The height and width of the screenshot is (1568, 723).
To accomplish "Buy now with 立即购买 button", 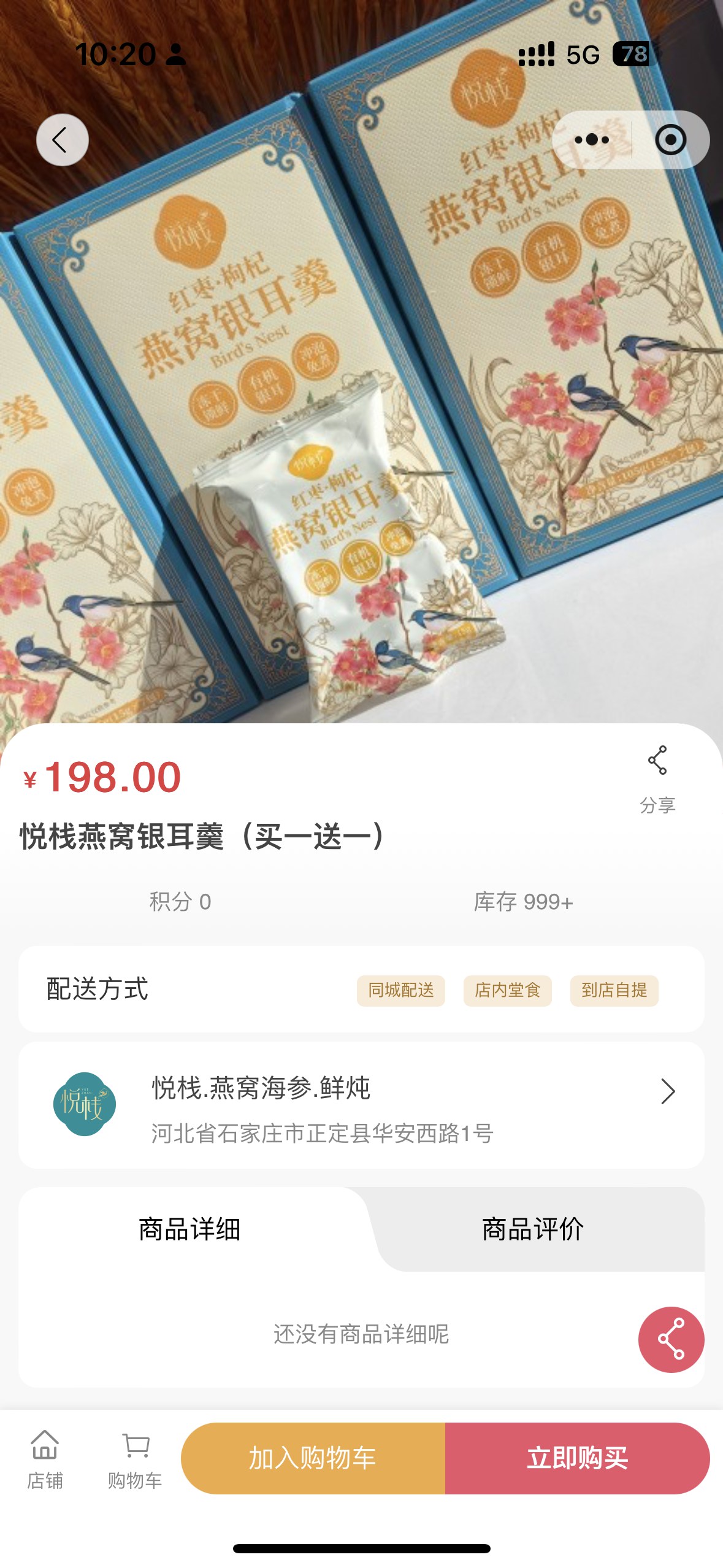I will pos(577,1458).
